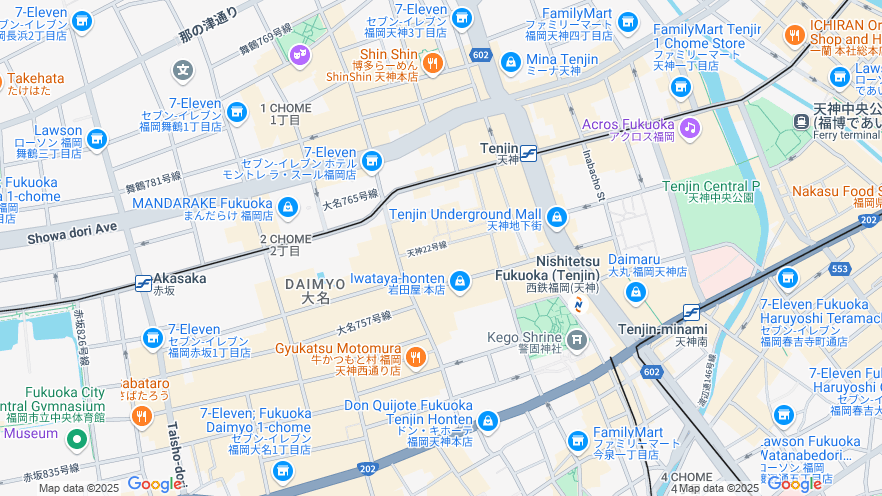Select the Mina Tenjin shopping pin
Image resolution: width=882 pixels, height=496 pixels.
pos(511,62)
